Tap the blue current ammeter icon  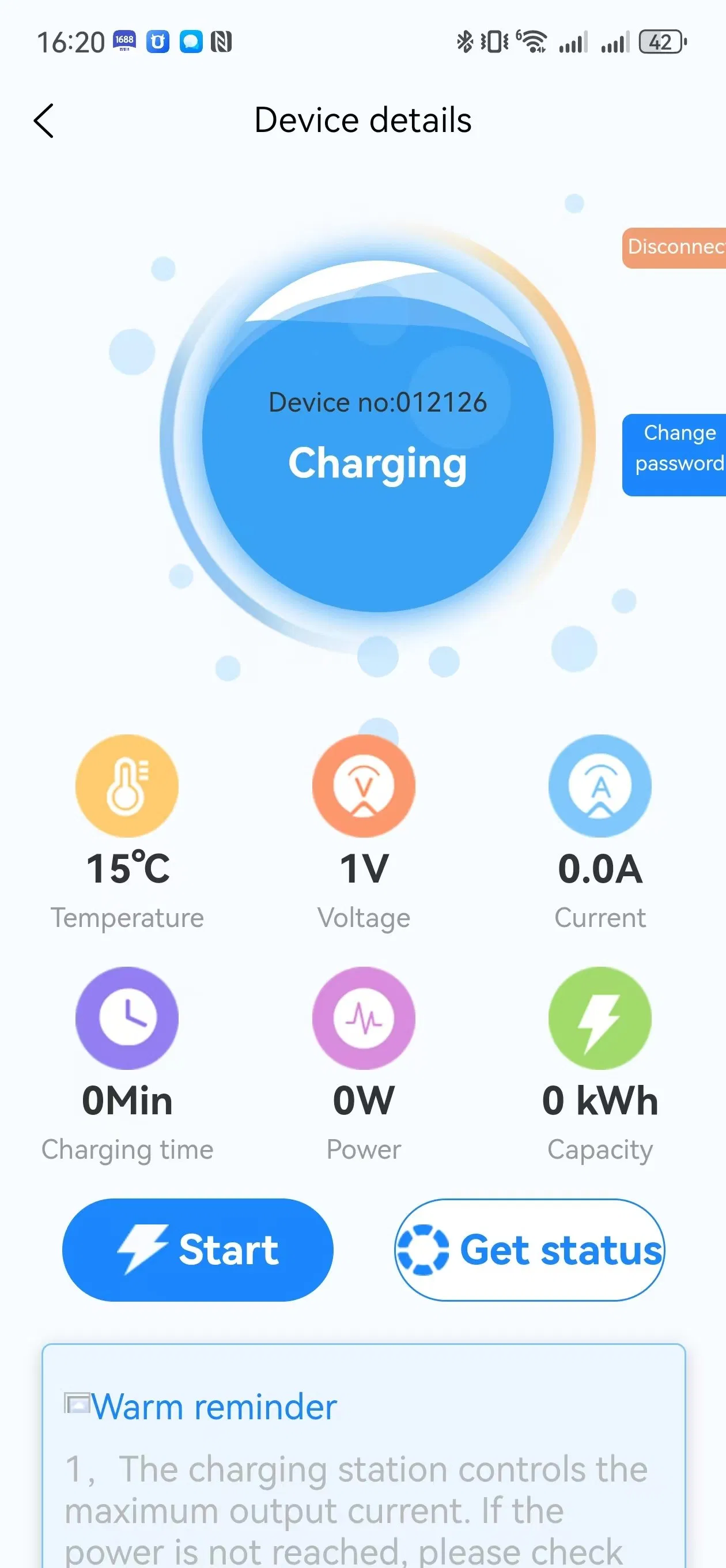coord(600,786)
